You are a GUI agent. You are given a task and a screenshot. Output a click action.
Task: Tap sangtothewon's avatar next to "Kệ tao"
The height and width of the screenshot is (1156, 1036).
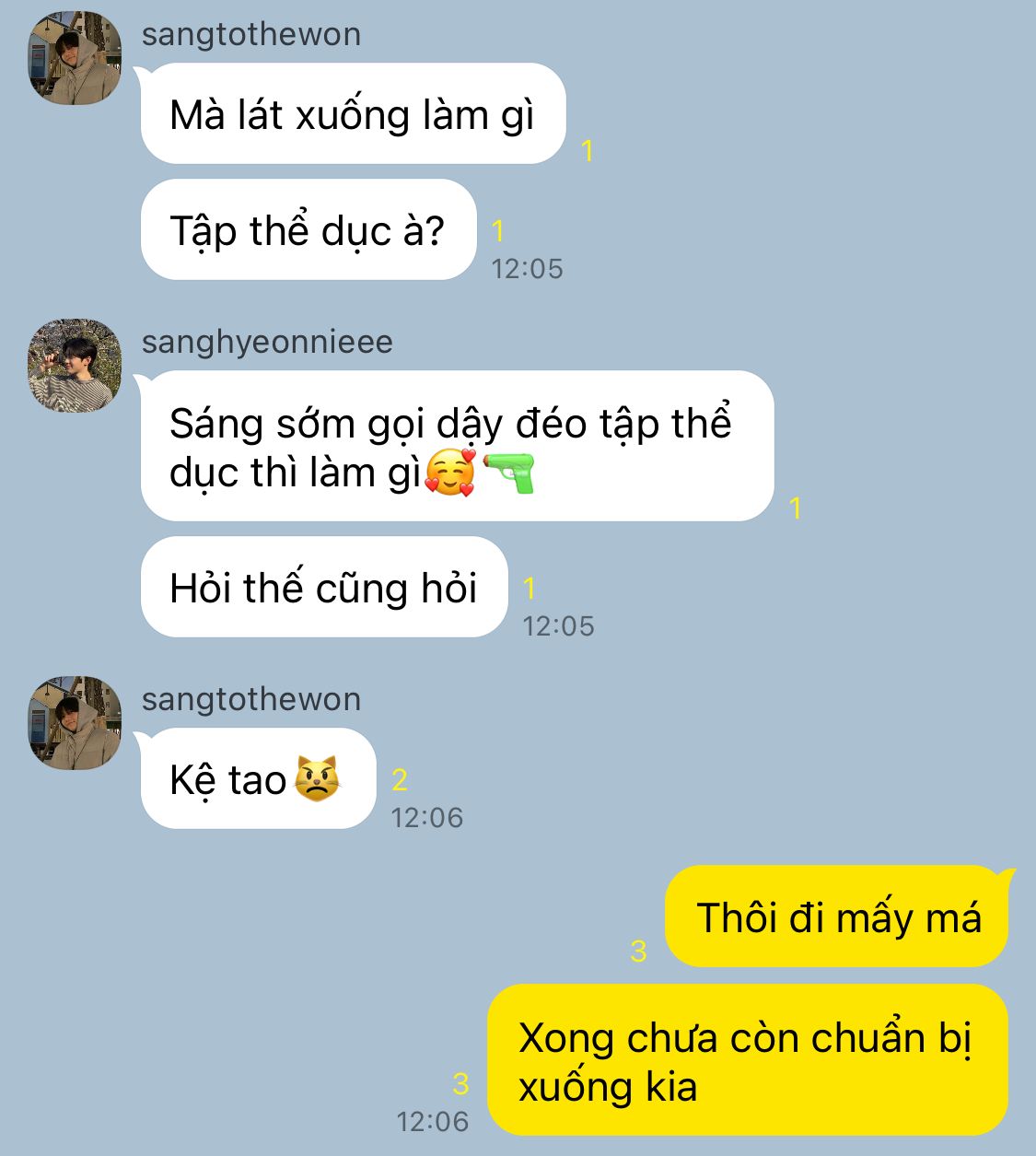point(75,723)
